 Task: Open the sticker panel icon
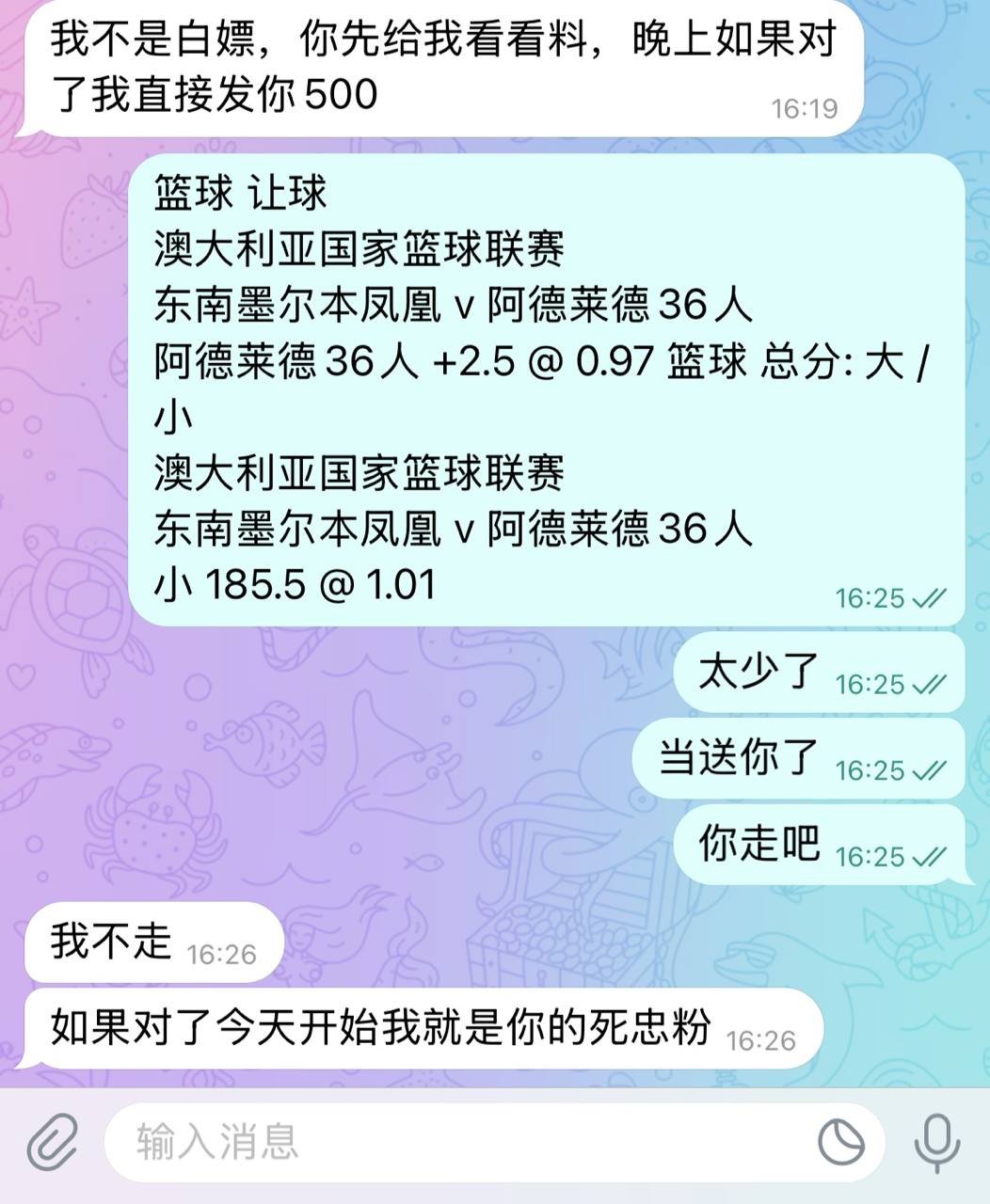tap(841, 1143)
